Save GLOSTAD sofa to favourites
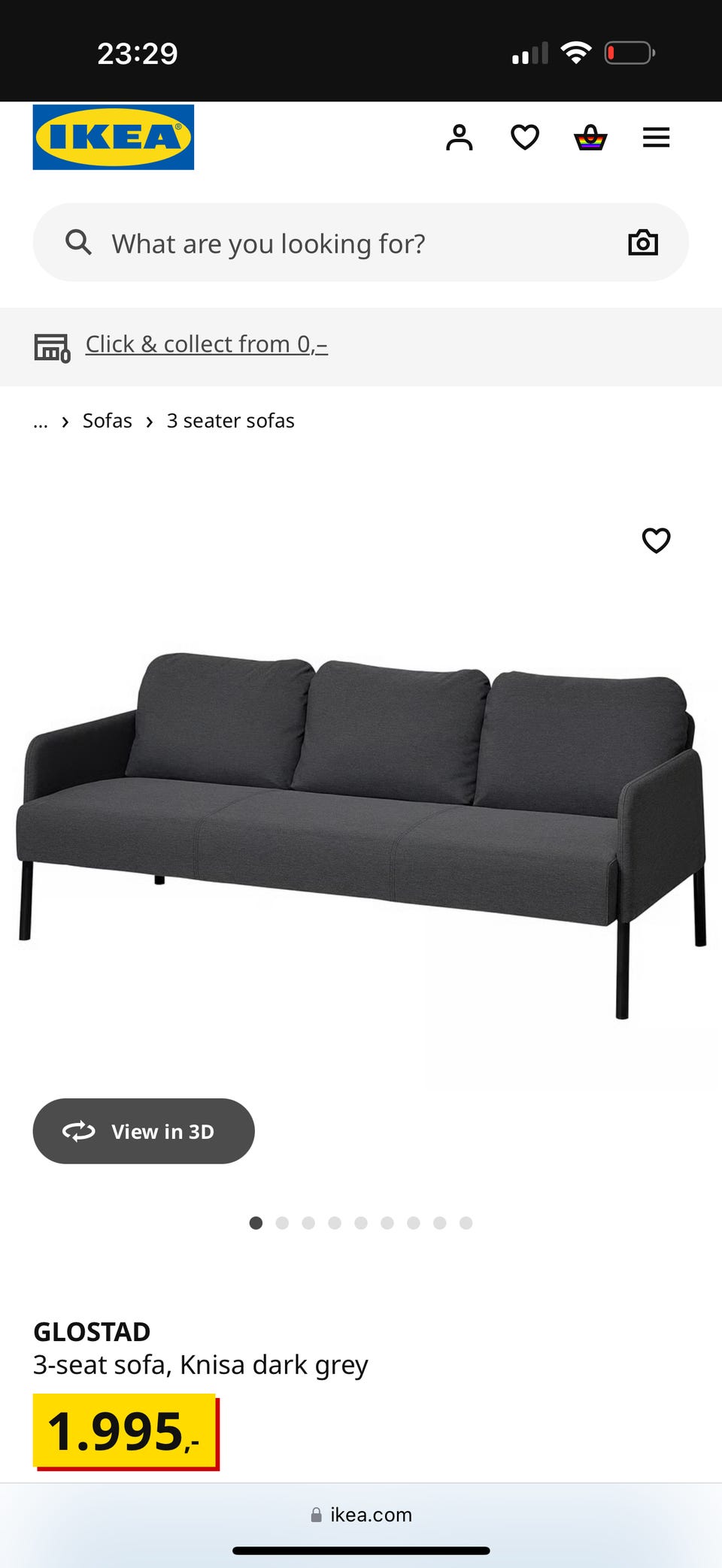The height and width of the screenshot is (1568, 722). (x=656, y=540)
